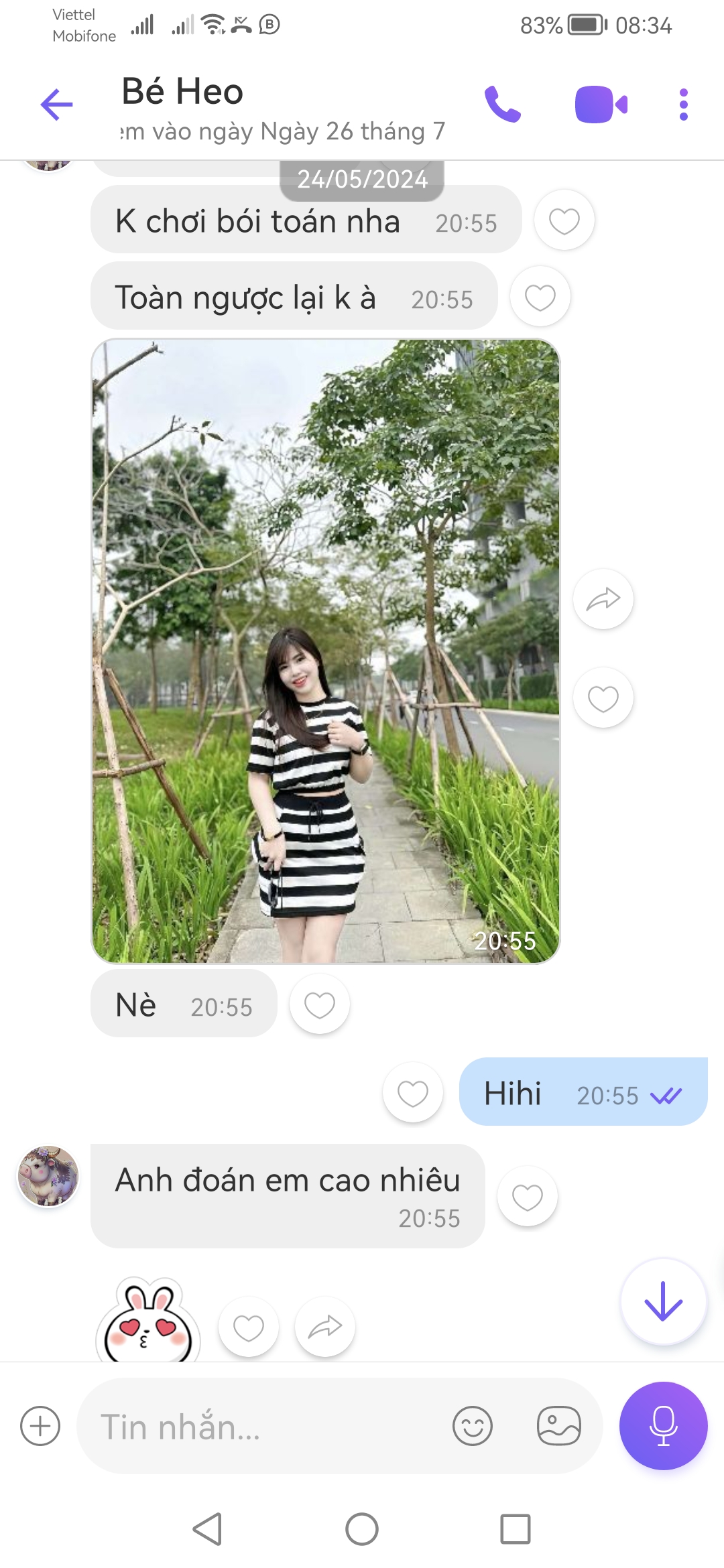
Task: Like the photo message
Action: coord(603,698)
